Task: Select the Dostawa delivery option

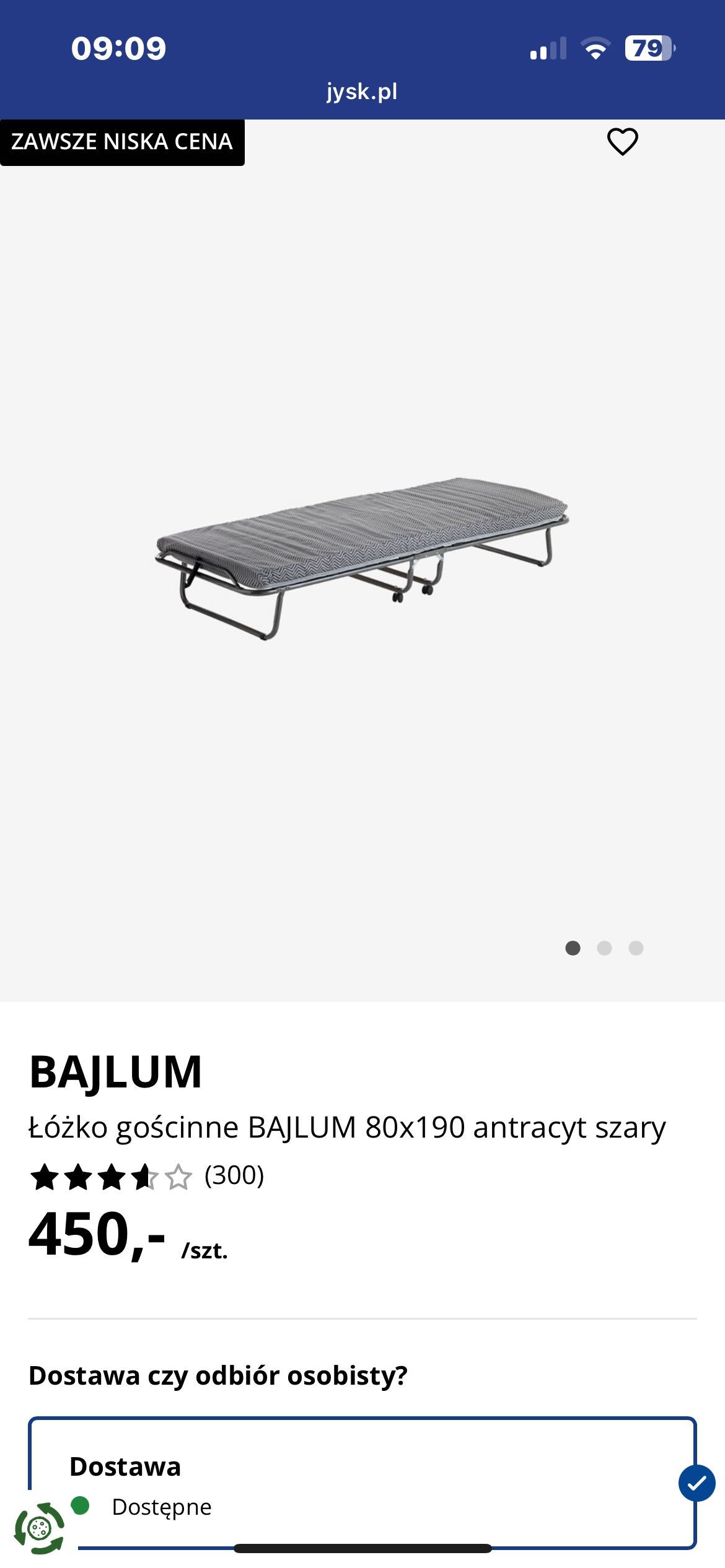Action: click(362, 1481)
